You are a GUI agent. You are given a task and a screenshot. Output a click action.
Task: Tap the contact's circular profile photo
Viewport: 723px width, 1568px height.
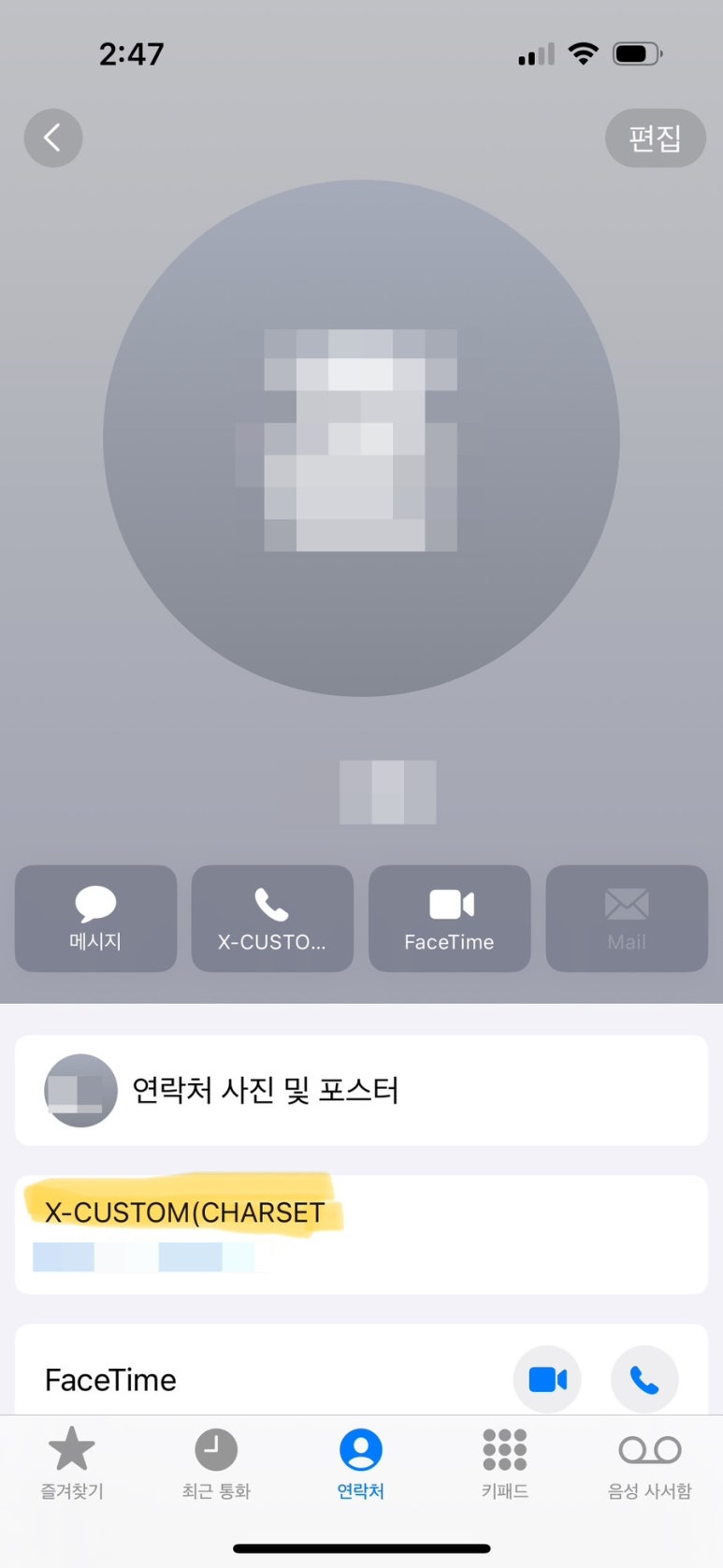[361, 440]
